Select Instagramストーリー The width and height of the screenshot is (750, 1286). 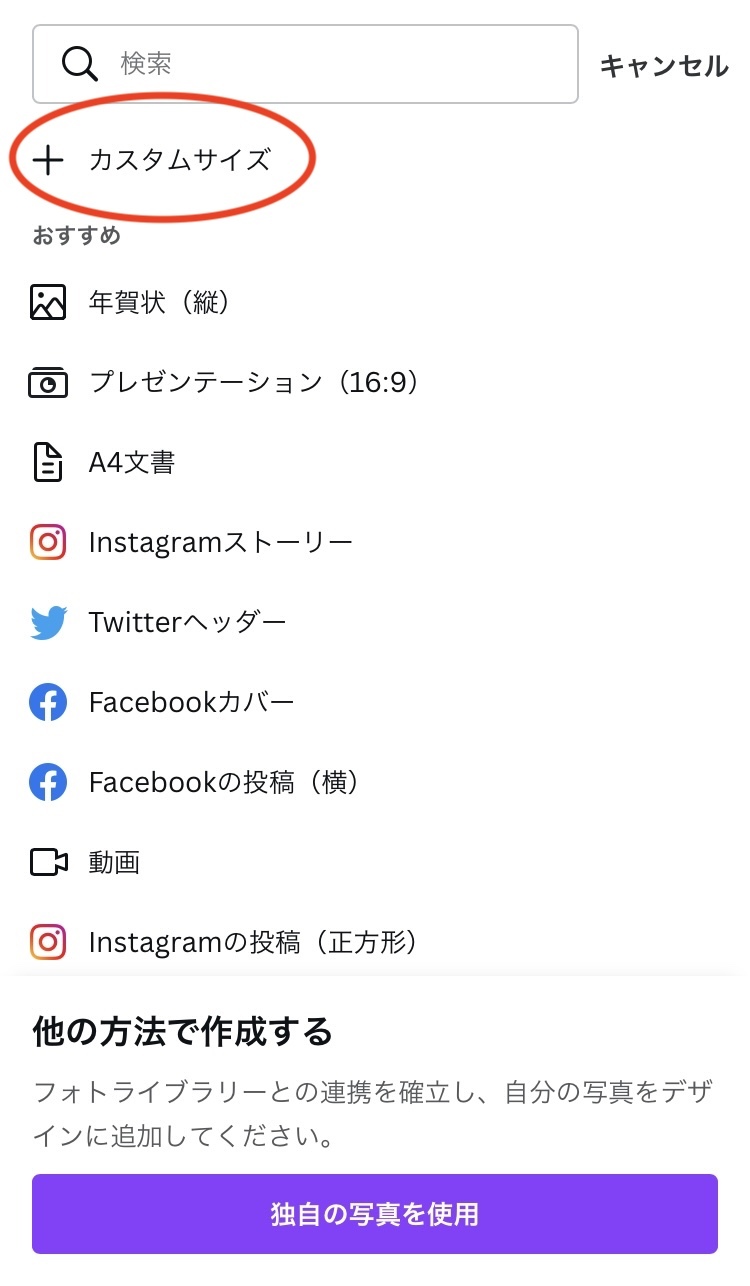pyautogui.click(x=220, y=542)
